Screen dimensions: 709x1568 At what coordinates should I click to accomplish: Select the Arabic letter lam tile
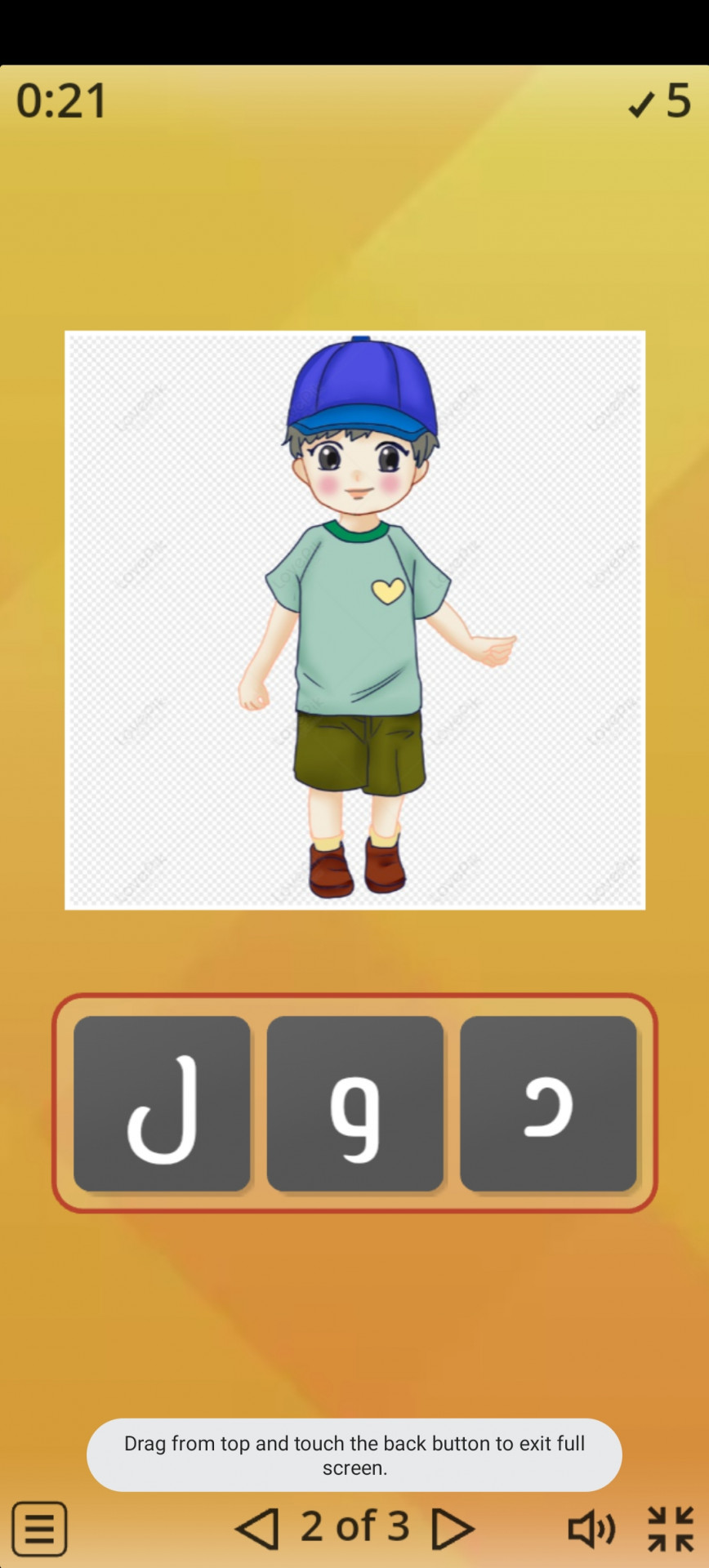click(162, 1103)
